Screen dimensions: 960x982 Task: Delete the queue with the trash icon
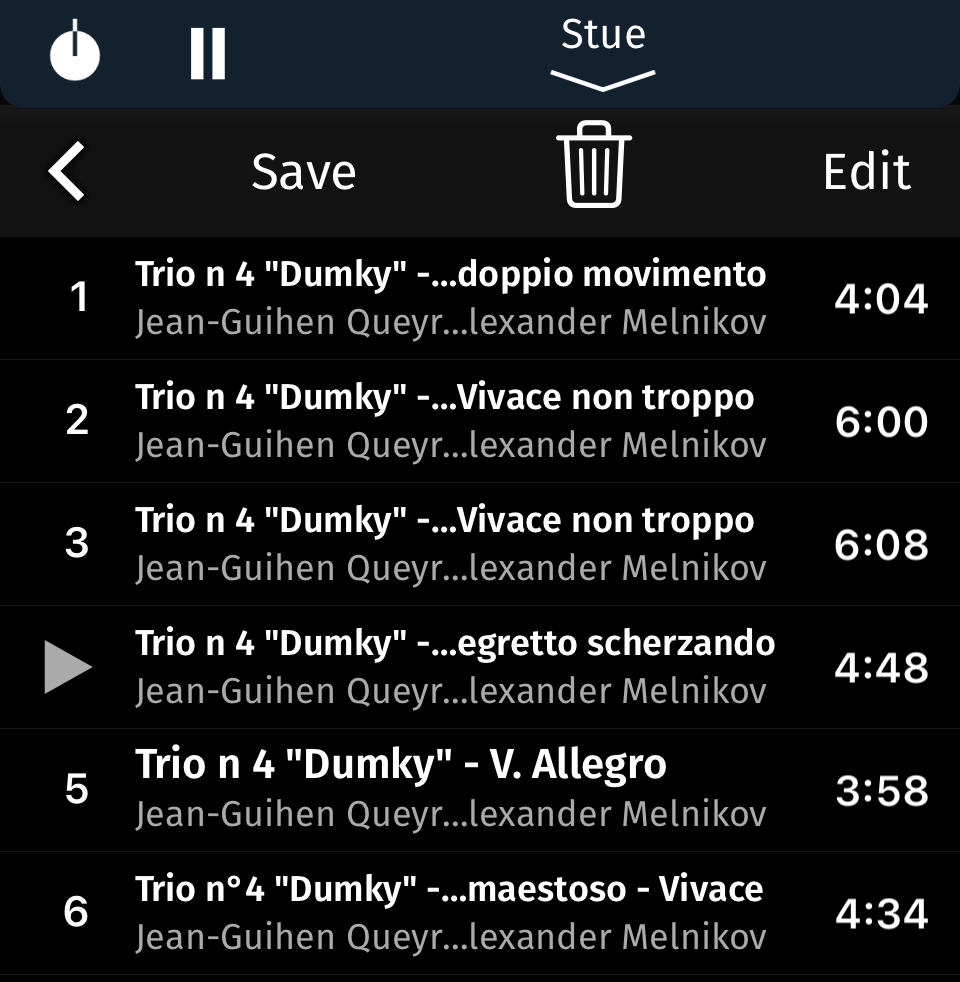(x=595, y=165)
